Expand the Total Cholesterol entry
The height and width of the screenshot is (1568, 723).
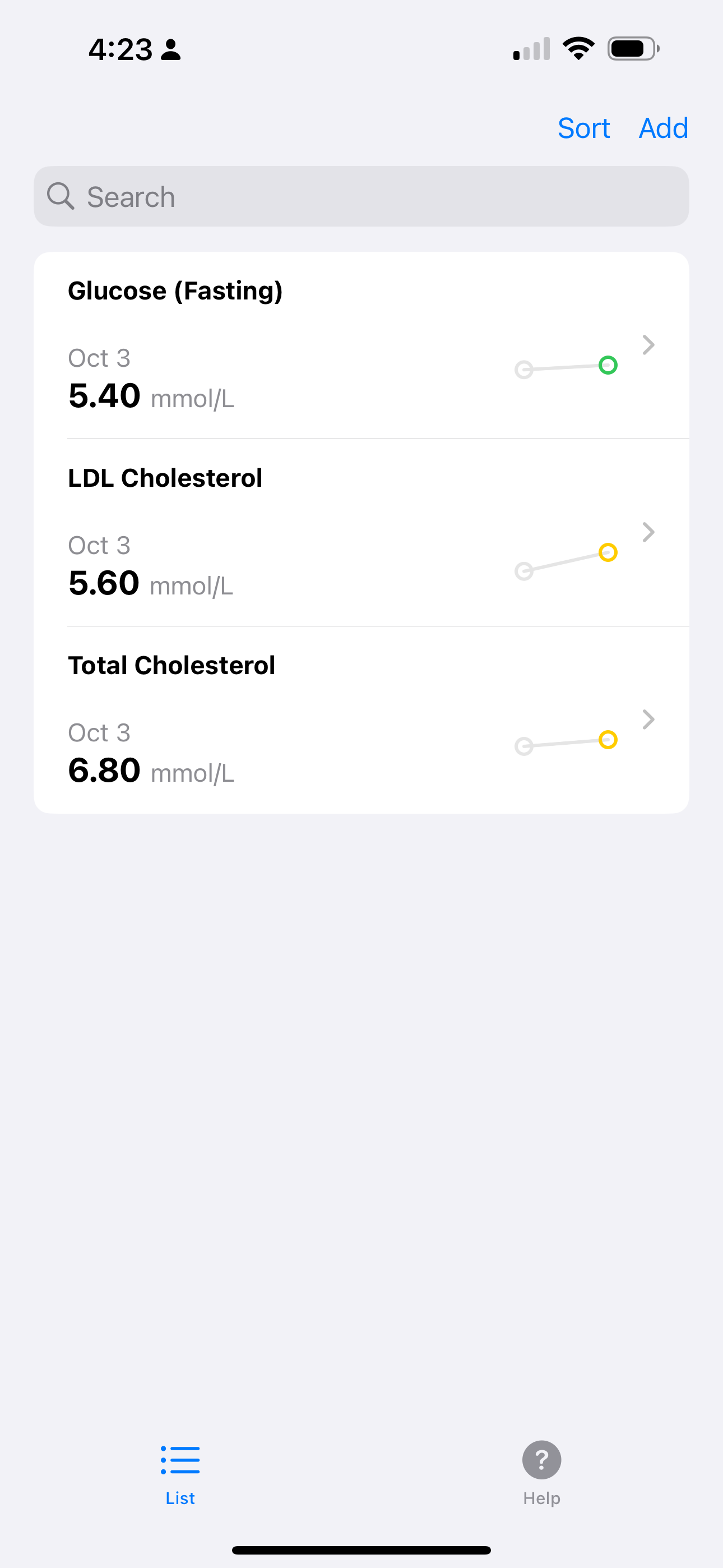pyautogui.click(x=648, y=720)
